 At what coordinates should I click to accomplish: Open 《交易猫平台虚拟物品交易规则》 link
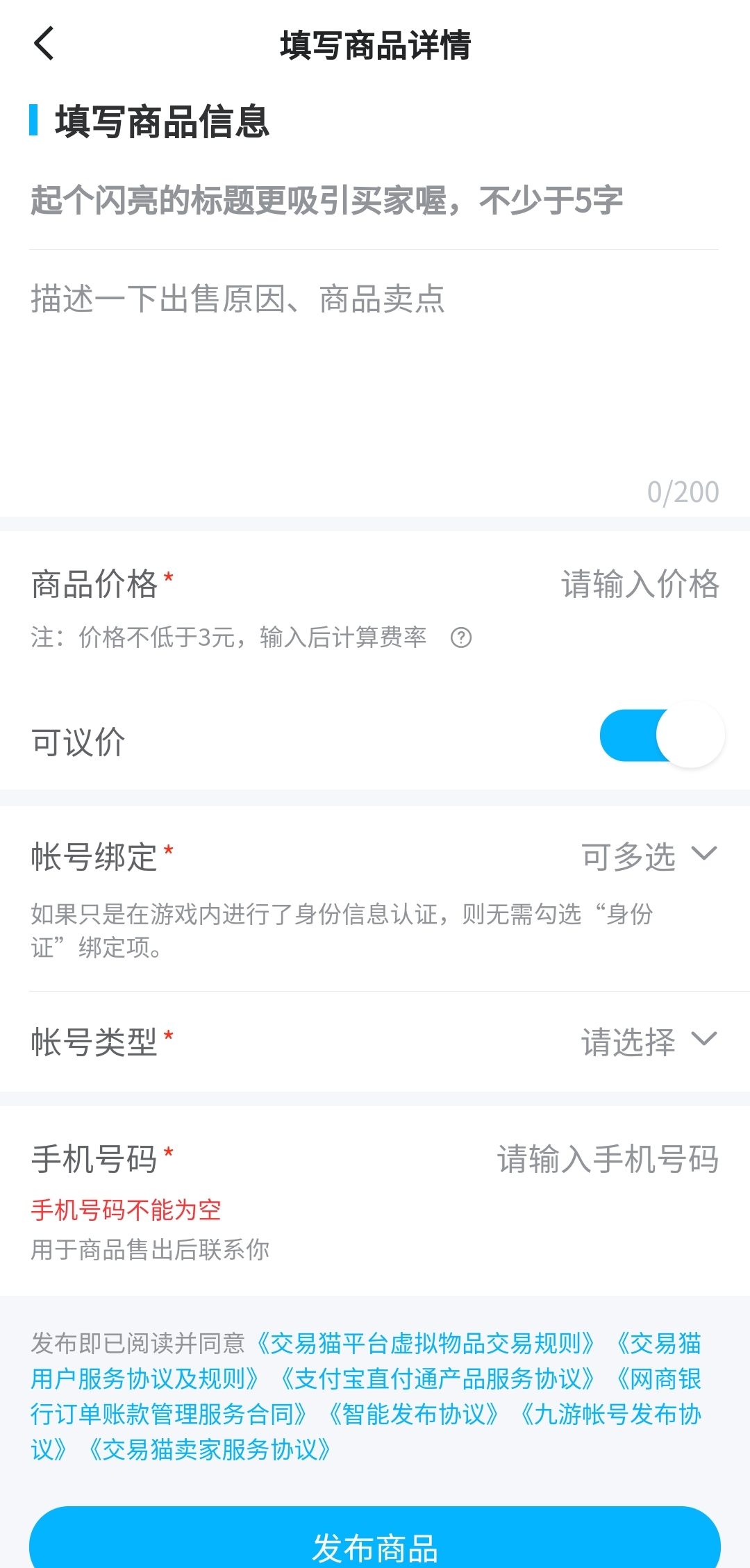425,1344
